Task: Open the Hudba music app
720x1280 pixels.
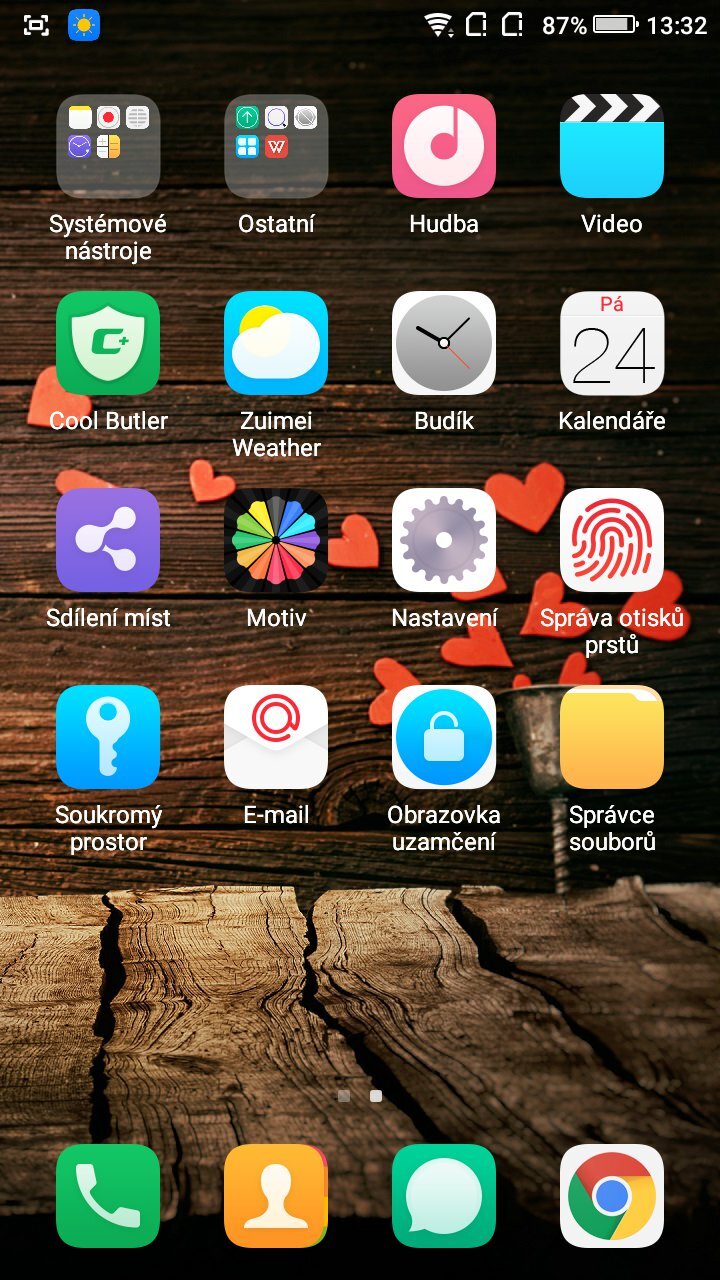Action: [444, 145]
